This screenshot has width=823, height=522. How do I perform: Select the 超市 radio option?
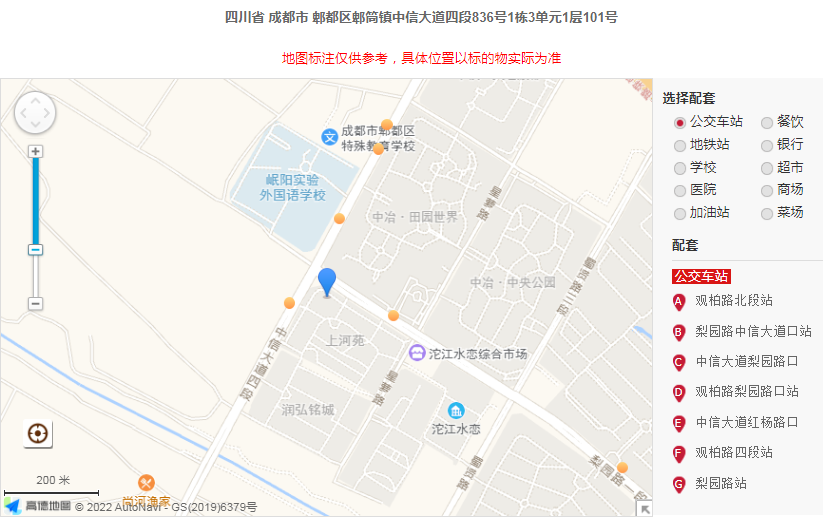767,168
